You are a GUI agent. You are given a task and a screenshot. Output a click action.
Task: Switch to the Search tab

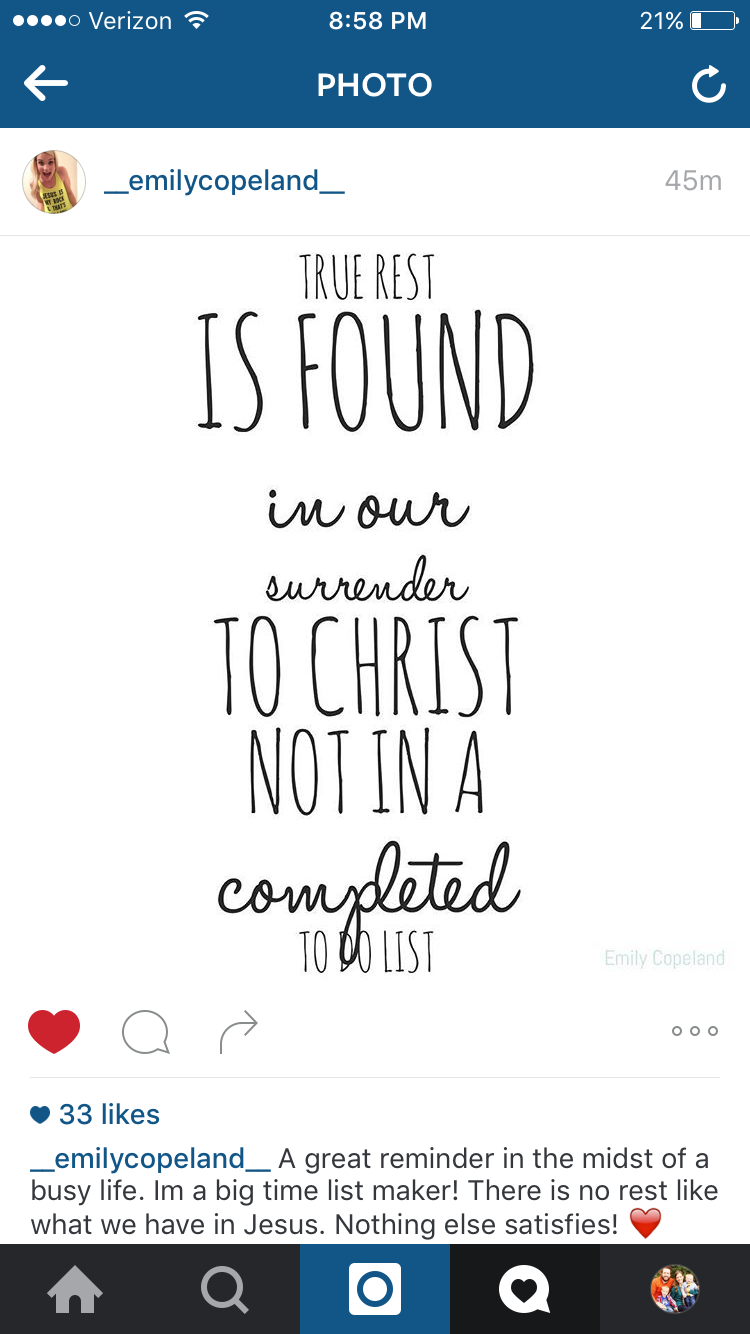point(224,1290)
